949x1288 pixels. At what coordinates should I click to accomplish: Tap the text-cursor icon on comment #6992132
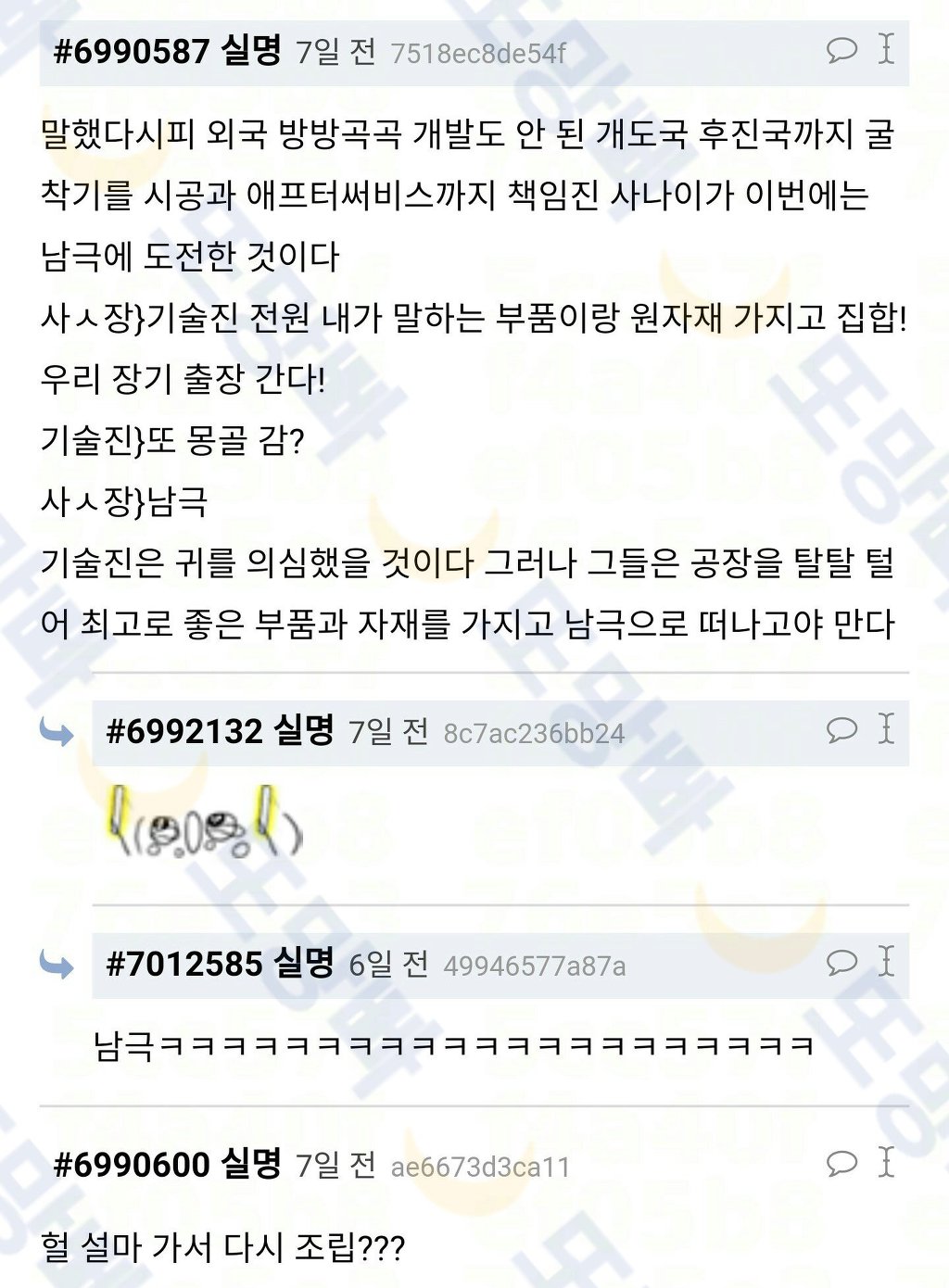click(886, 728)
